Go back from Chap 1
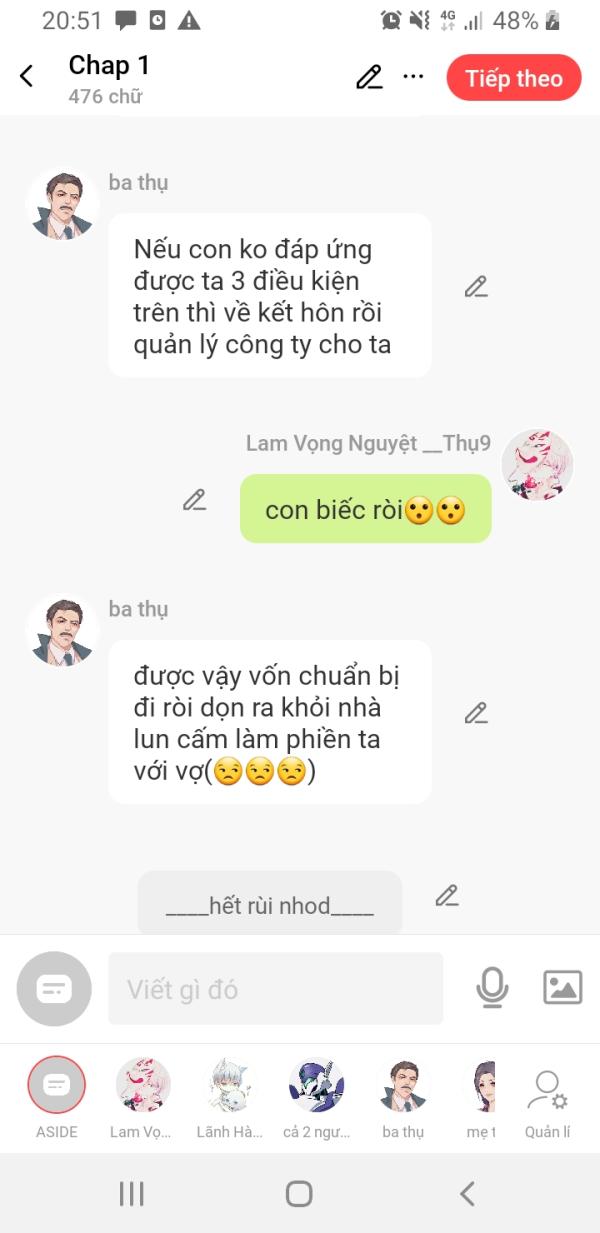The height and width of the screenshot is (1233, 600). click(x=27, y=76)
